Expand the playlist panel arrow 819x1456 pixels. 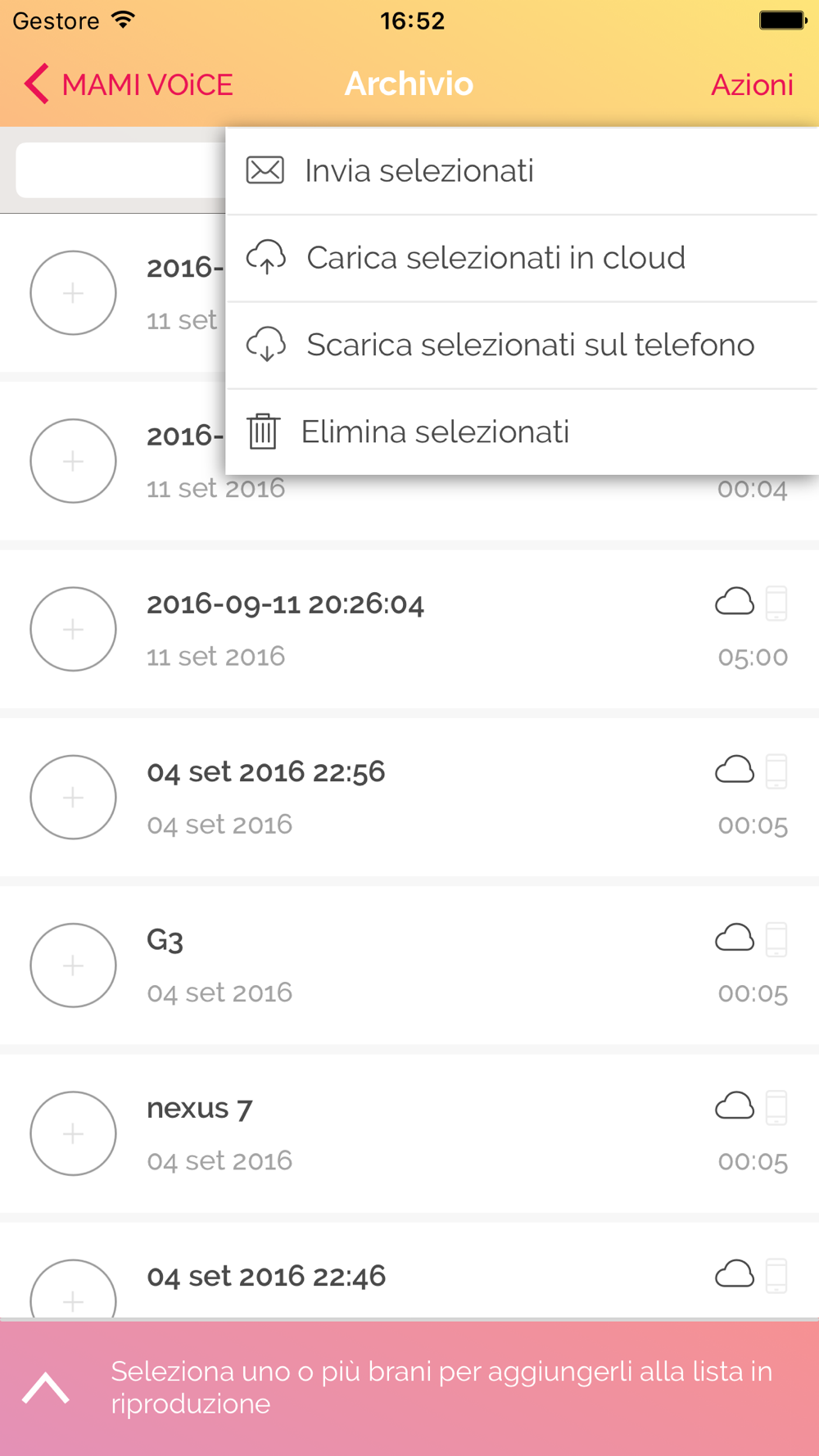coord(46,1388)
